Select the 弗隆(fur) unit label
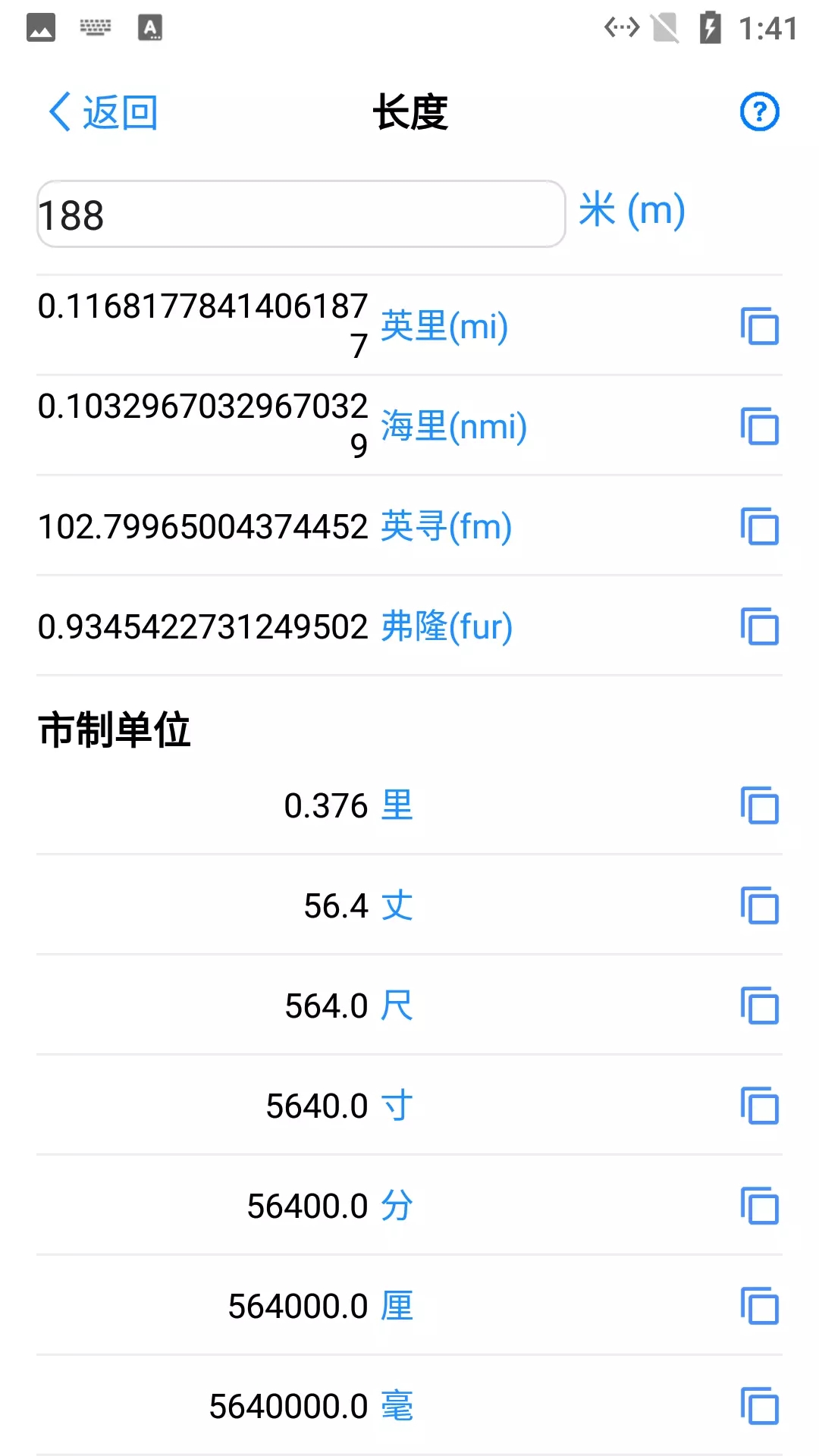819x1456 pixels. [x=446, y=627]
